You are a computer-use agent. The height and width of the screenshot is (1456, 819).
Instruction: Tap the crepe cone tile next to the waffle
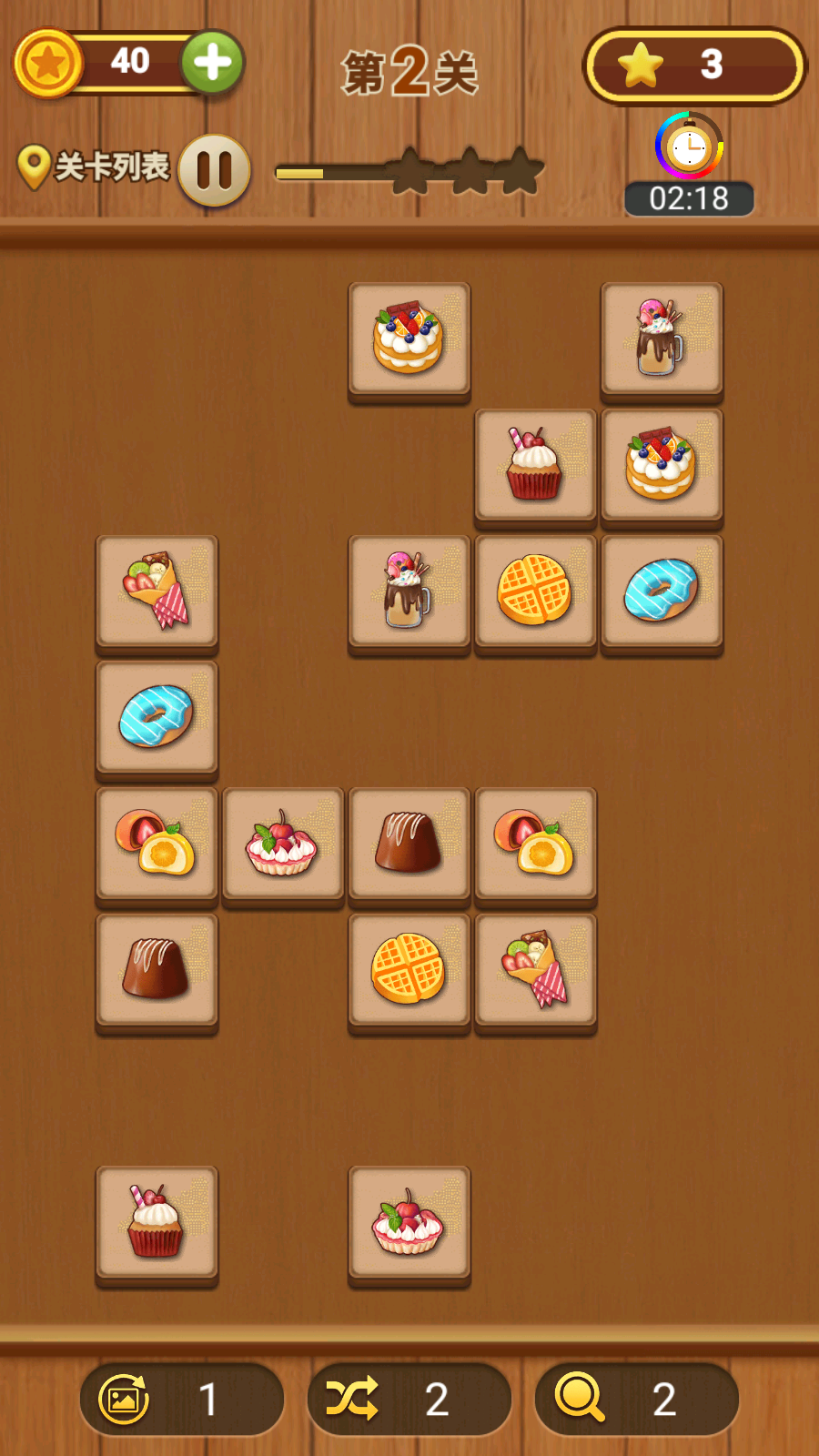point(535,971)
